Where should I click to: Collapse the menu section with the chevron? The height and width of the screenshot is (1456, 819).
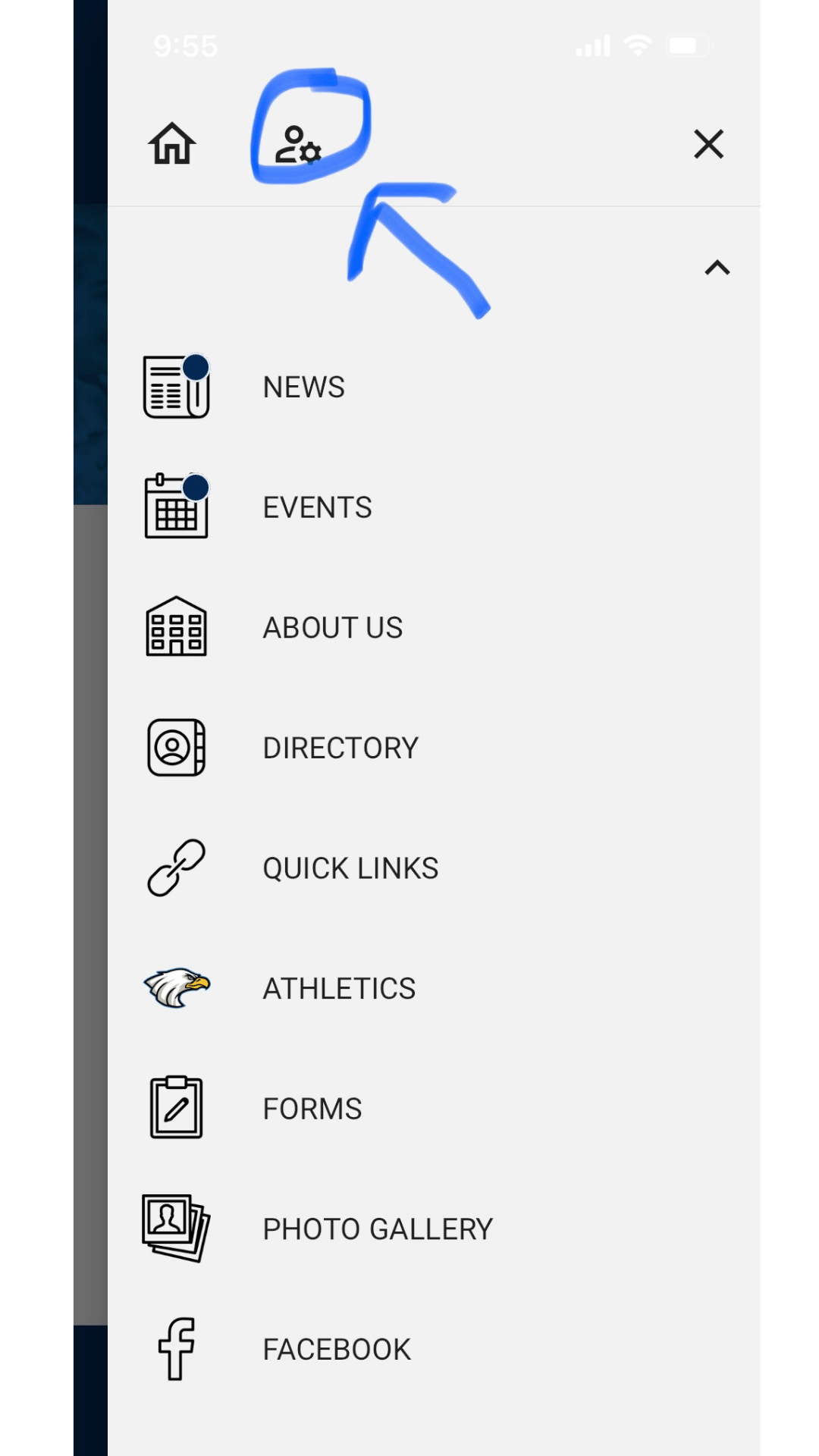click(x=717, y=268)
